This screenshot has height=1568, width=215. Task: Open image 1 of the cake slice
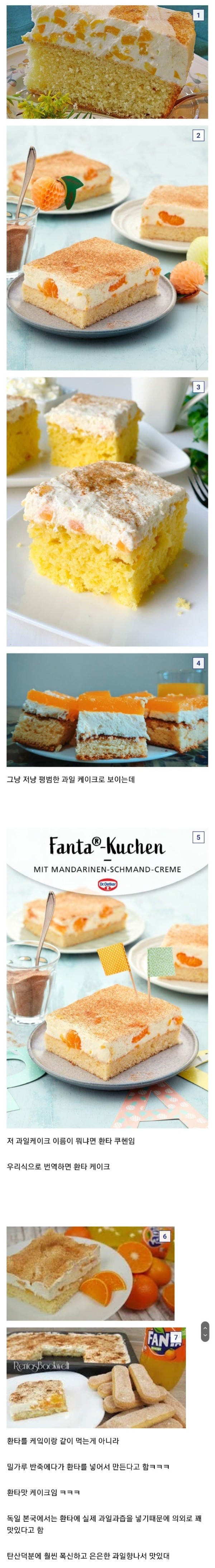pos(107,61)
